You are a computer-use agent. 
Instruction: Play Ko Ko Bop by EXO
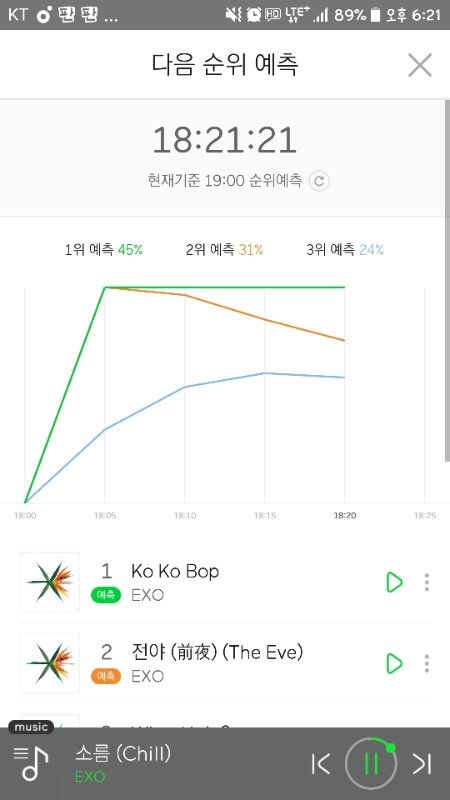[394, 582]
